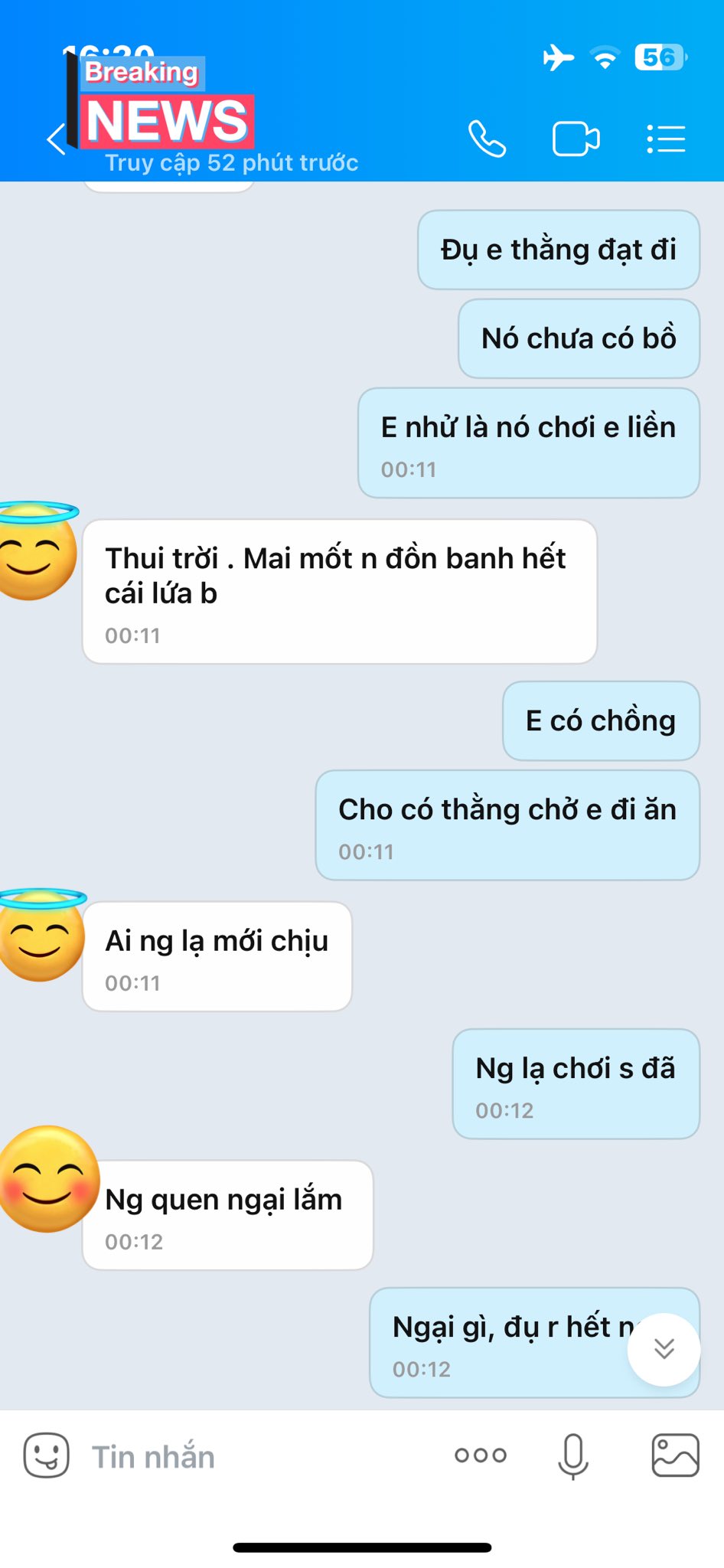Viewport: 724px width, 1568px height.
Task: Record a voice message with microphone
Action: [572, 1455]
